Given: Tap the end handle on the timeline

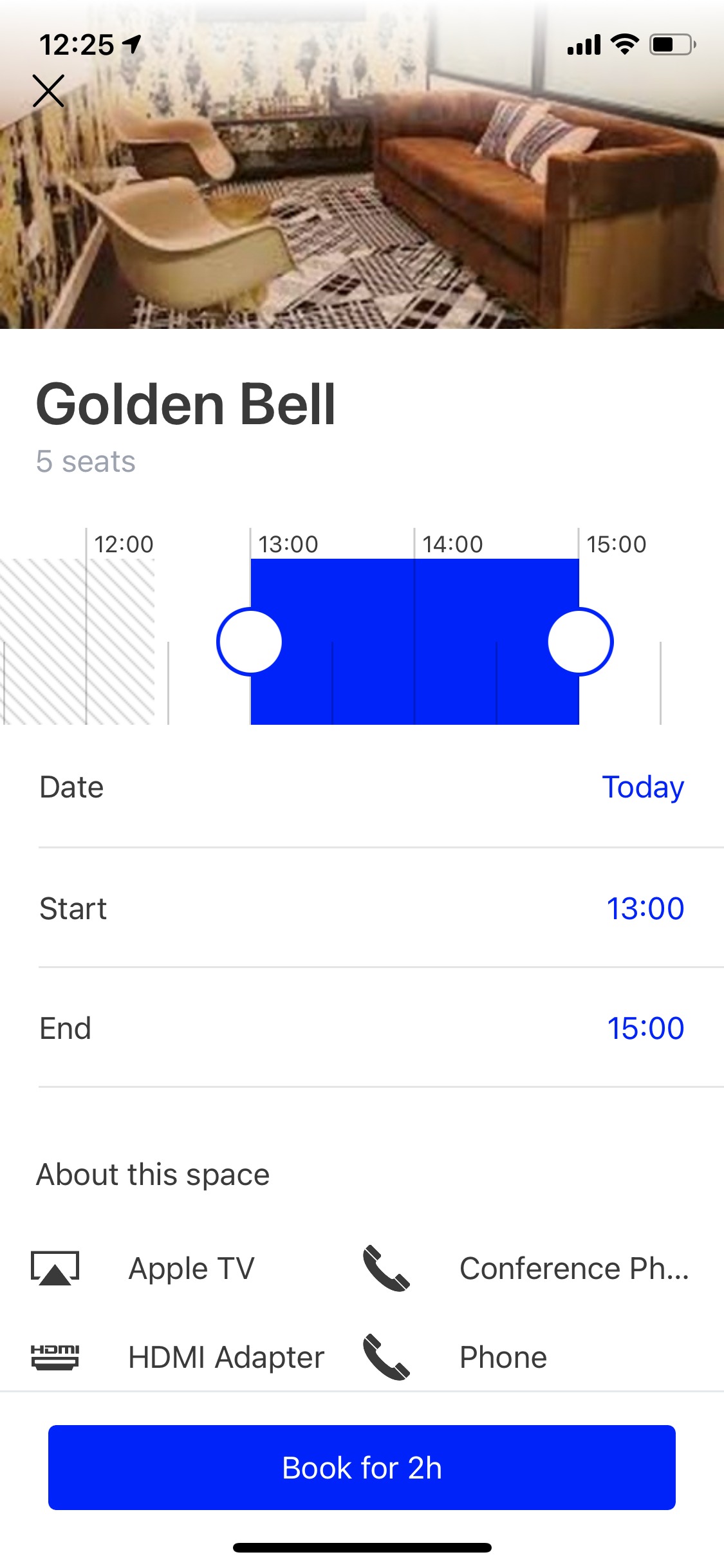Looking at the screenshot, I should click(580, 641).
